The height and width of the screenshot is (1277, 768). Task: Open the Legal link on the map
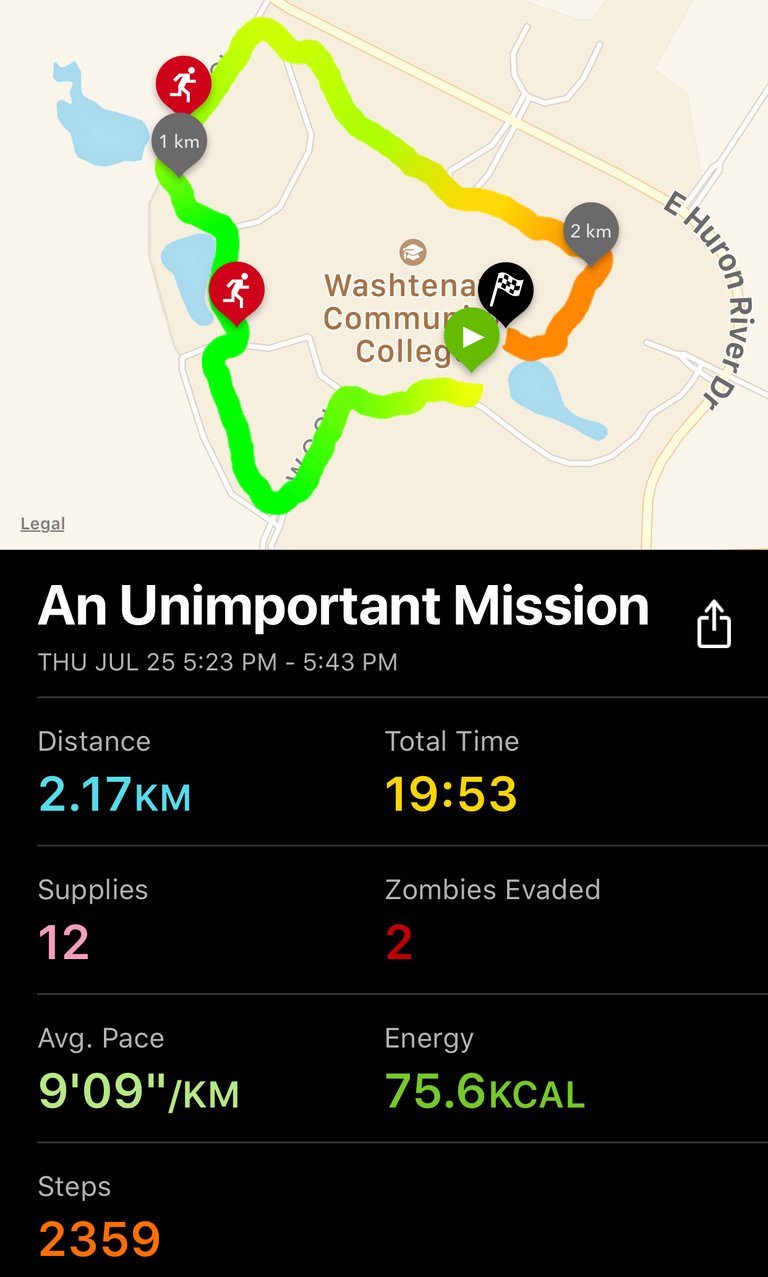click(42, 524)
